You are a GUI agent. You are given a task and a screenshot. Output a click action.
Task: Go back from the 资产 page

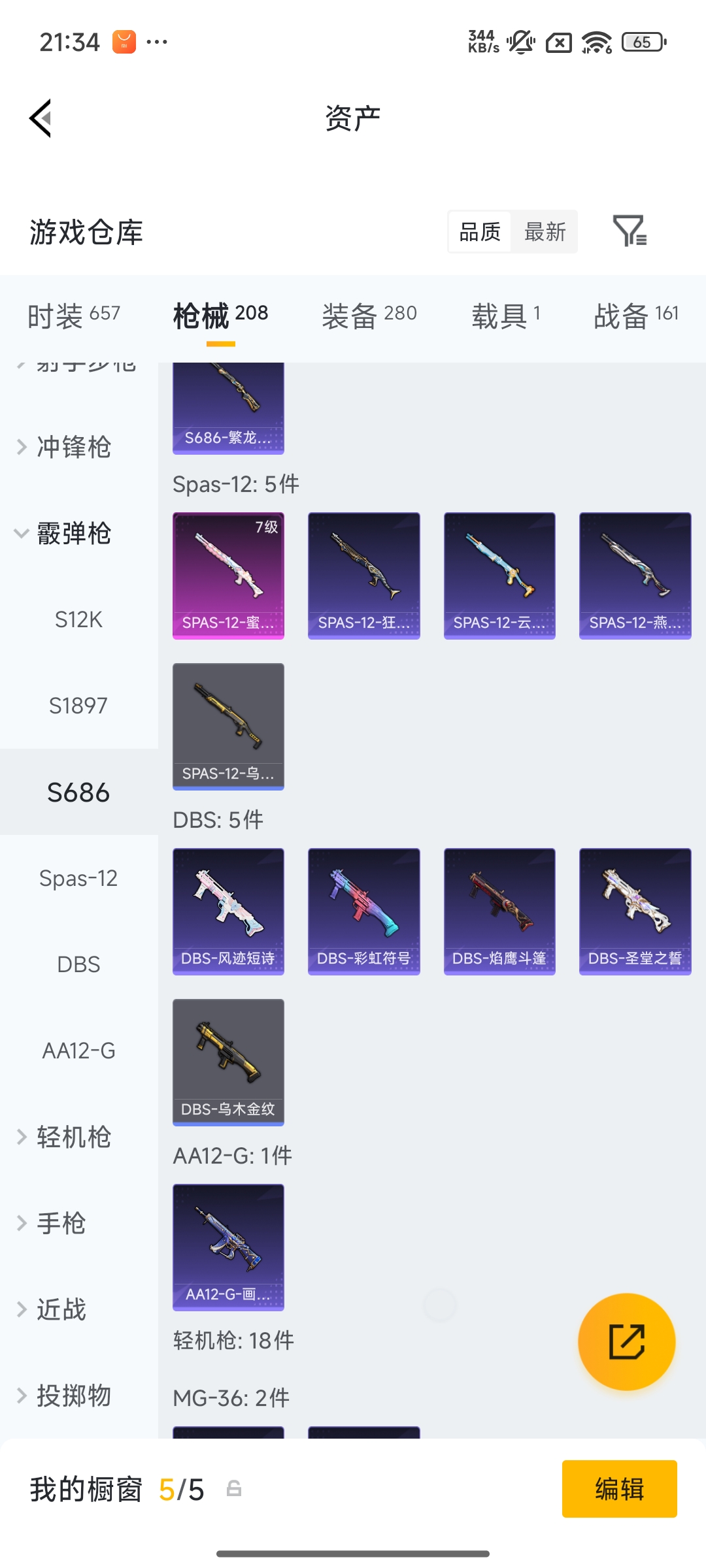(41, 118)
